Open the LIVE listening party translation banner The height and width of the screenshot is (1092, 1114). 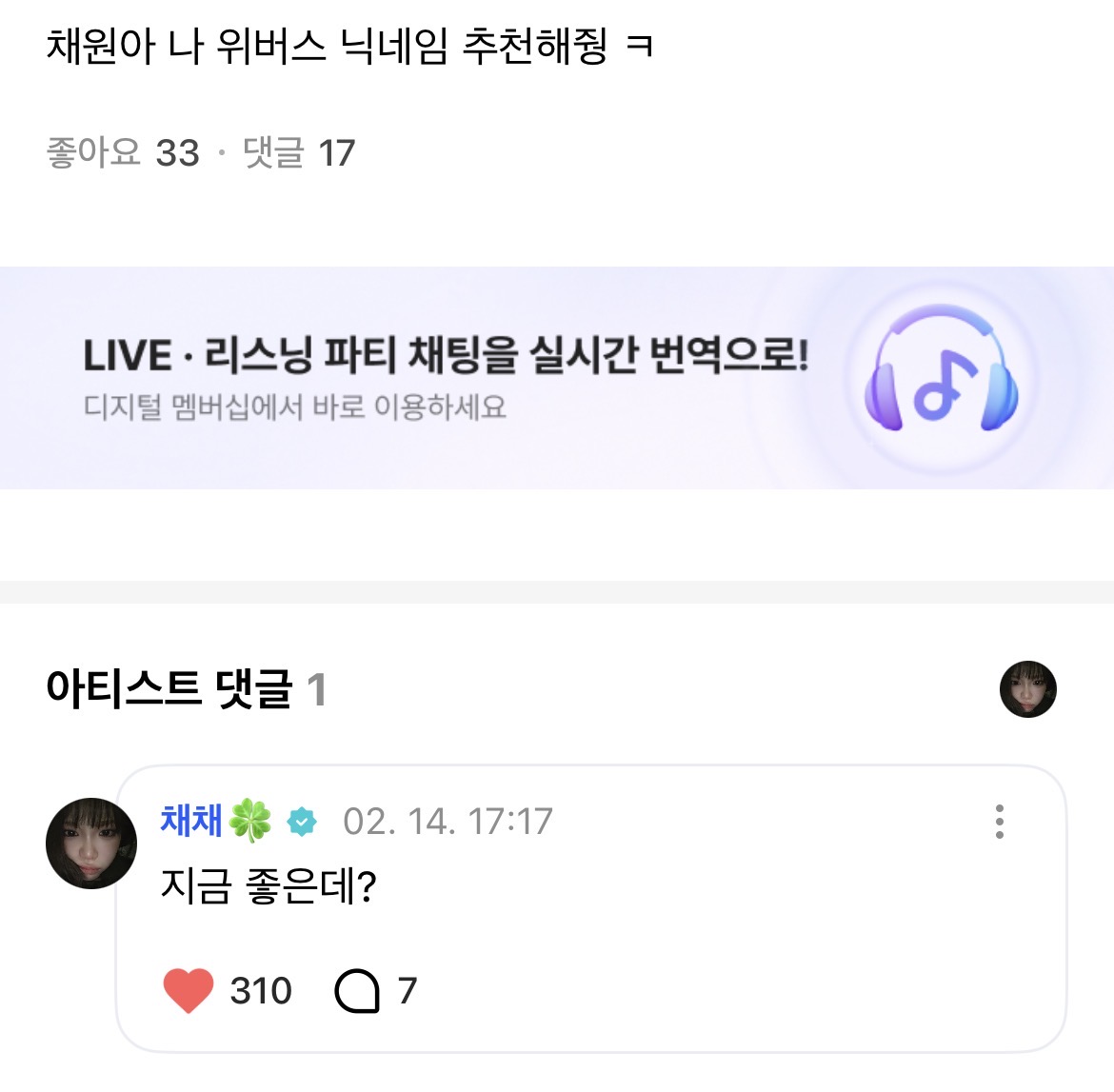[556, 378]
